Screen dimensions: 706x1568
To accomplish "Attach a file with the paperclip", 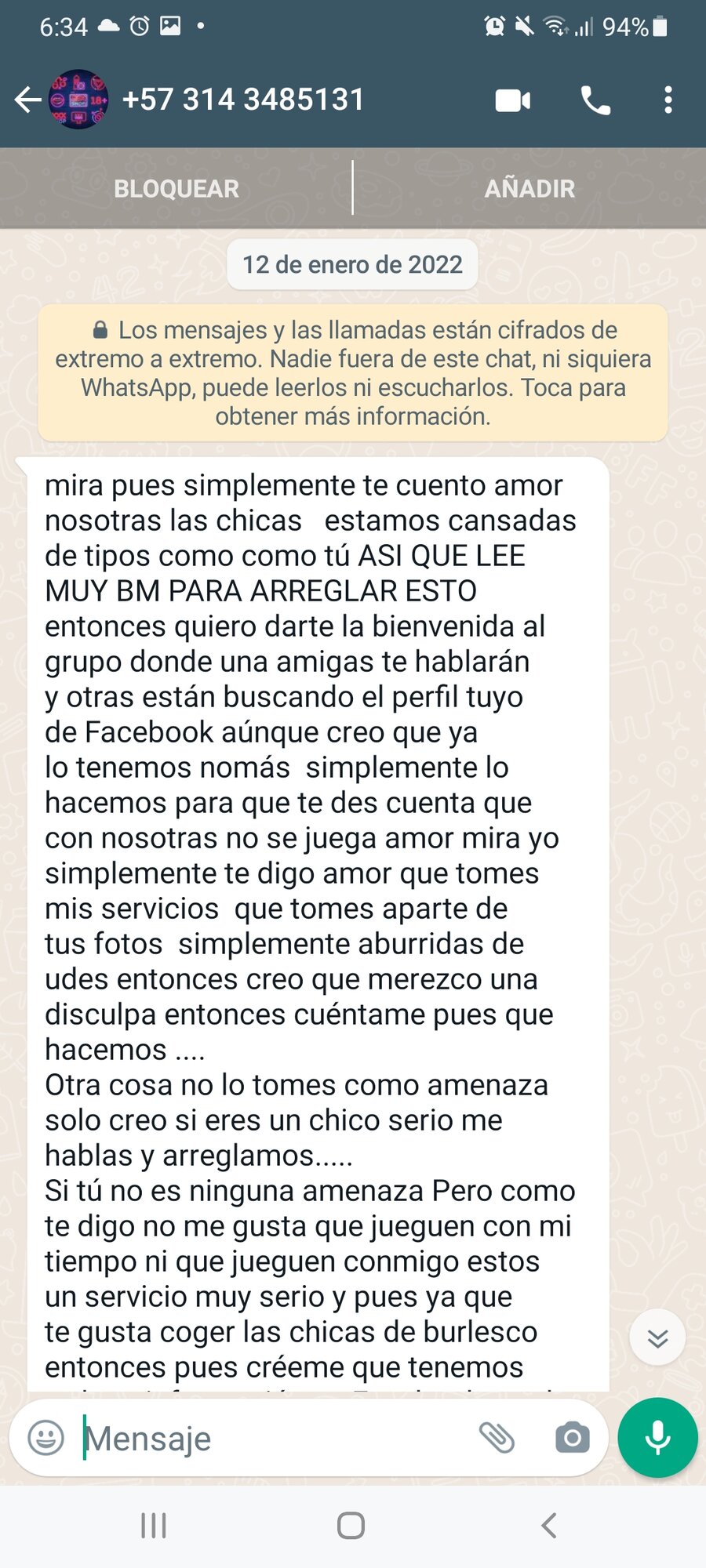I will point(497,1438).
